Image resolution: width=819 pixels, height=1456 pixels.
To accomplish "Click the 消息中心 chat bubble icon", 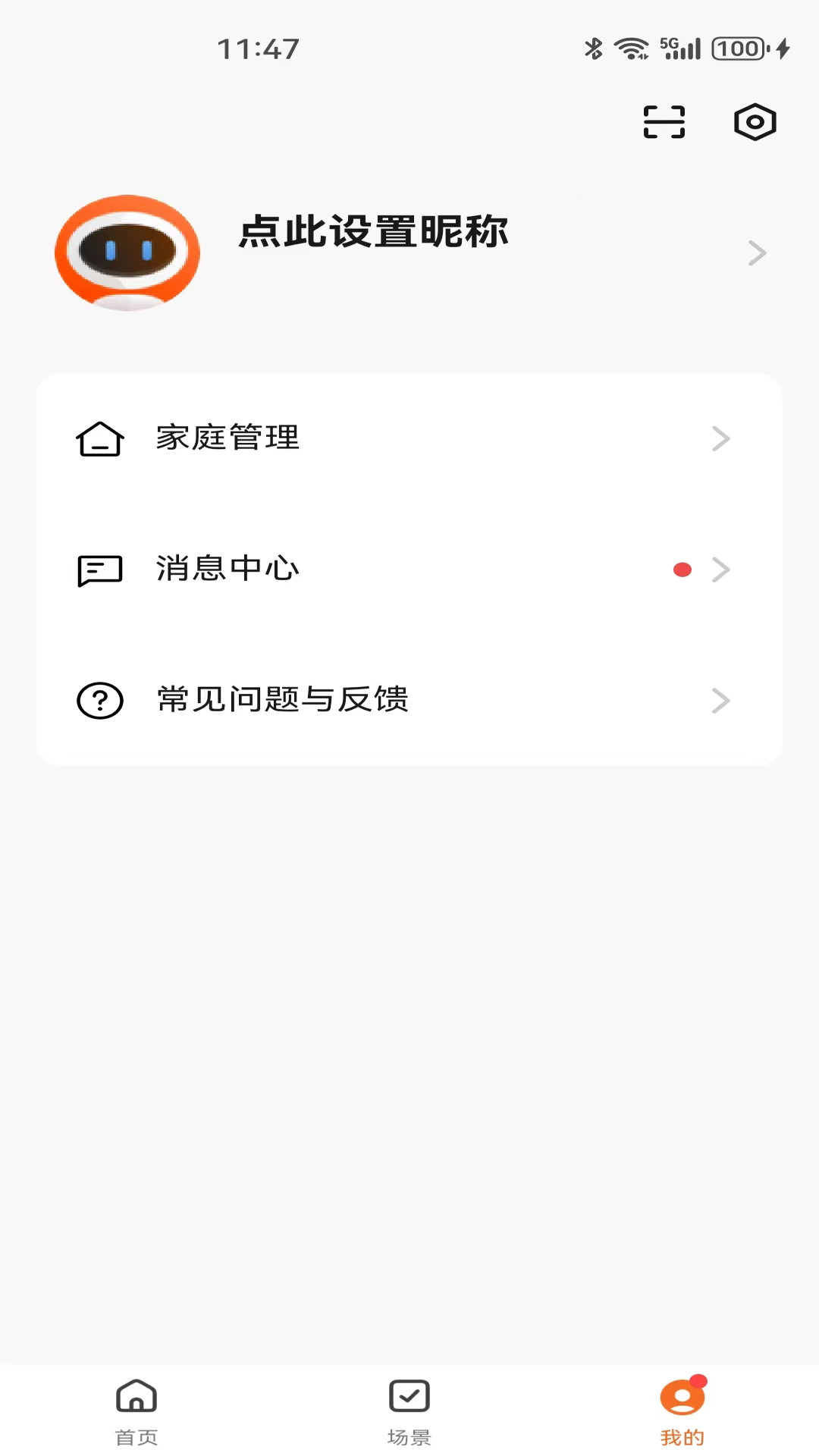I will tap(101, 570).
